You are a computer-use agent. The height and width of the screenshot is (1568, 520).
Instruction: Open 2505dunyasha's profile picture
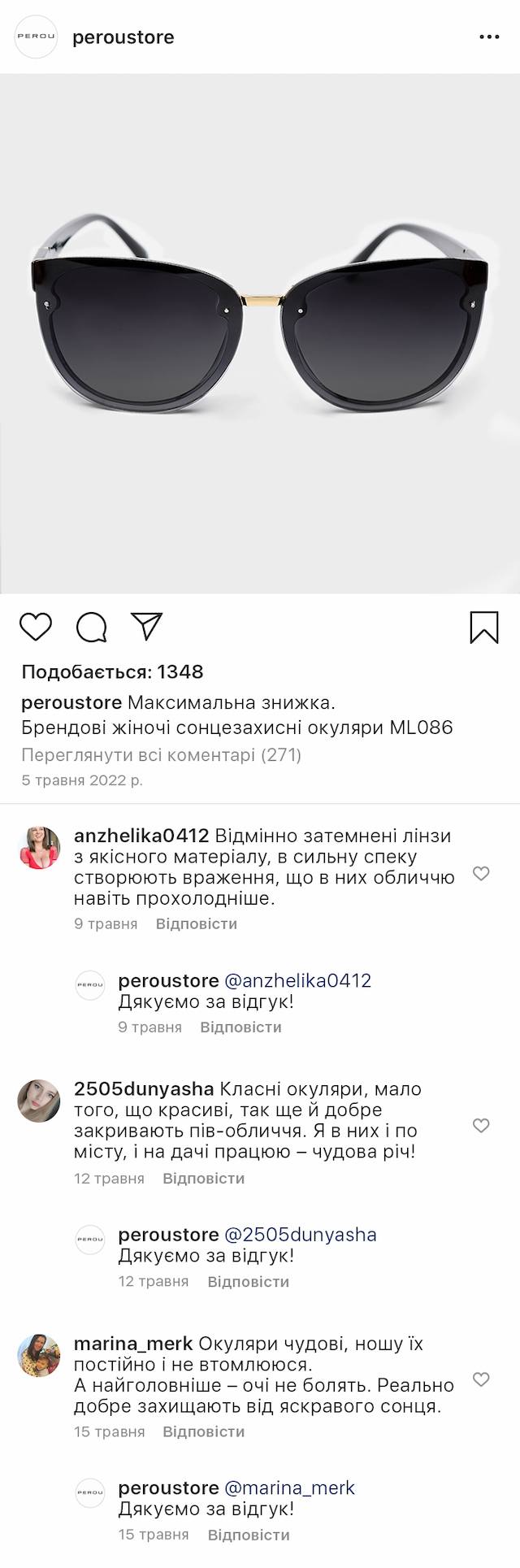pos(39,1101)
